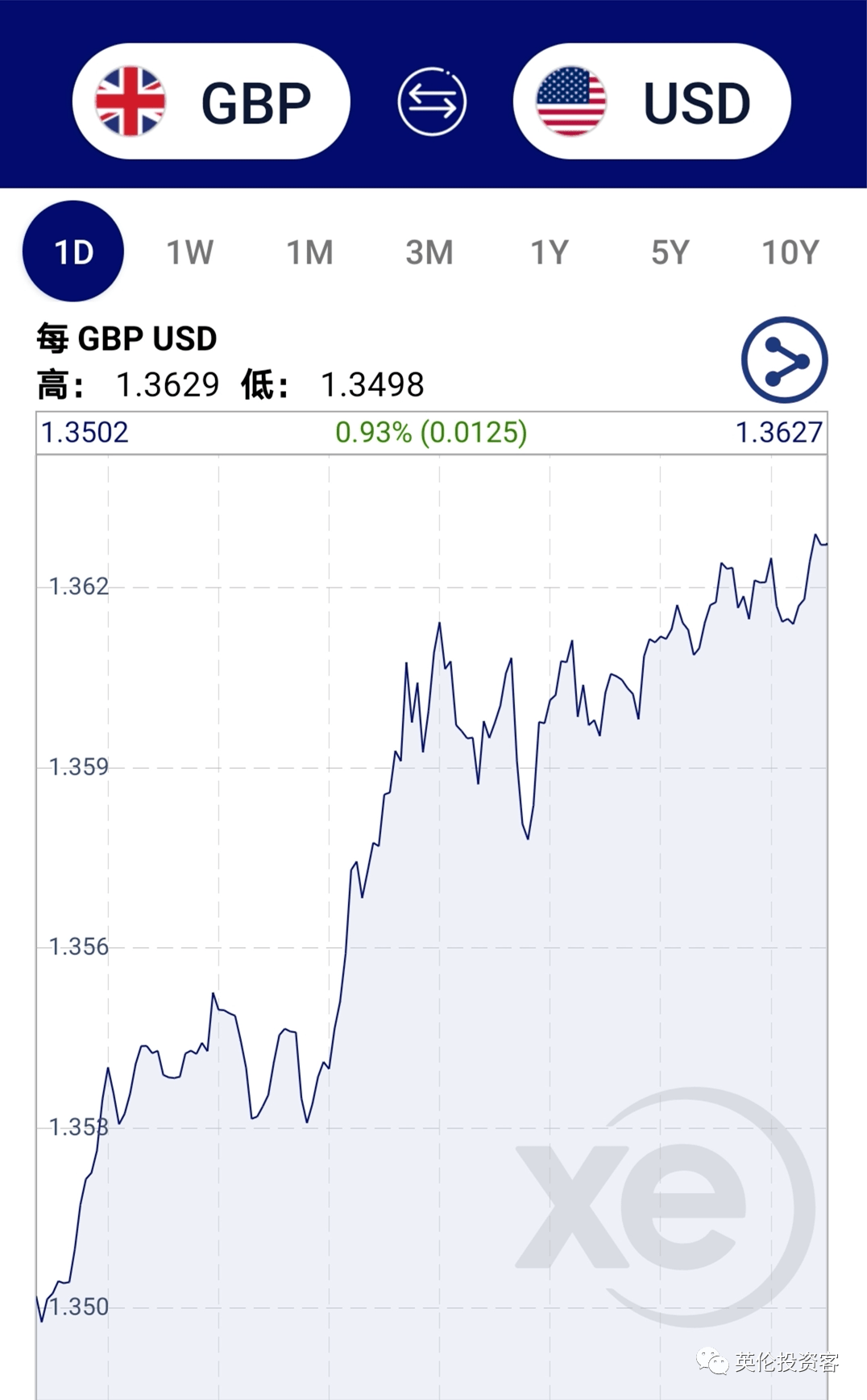Swap the GBP and USD currencies
The height and width of the screenshot is (1400, 867).
[432, 102]
